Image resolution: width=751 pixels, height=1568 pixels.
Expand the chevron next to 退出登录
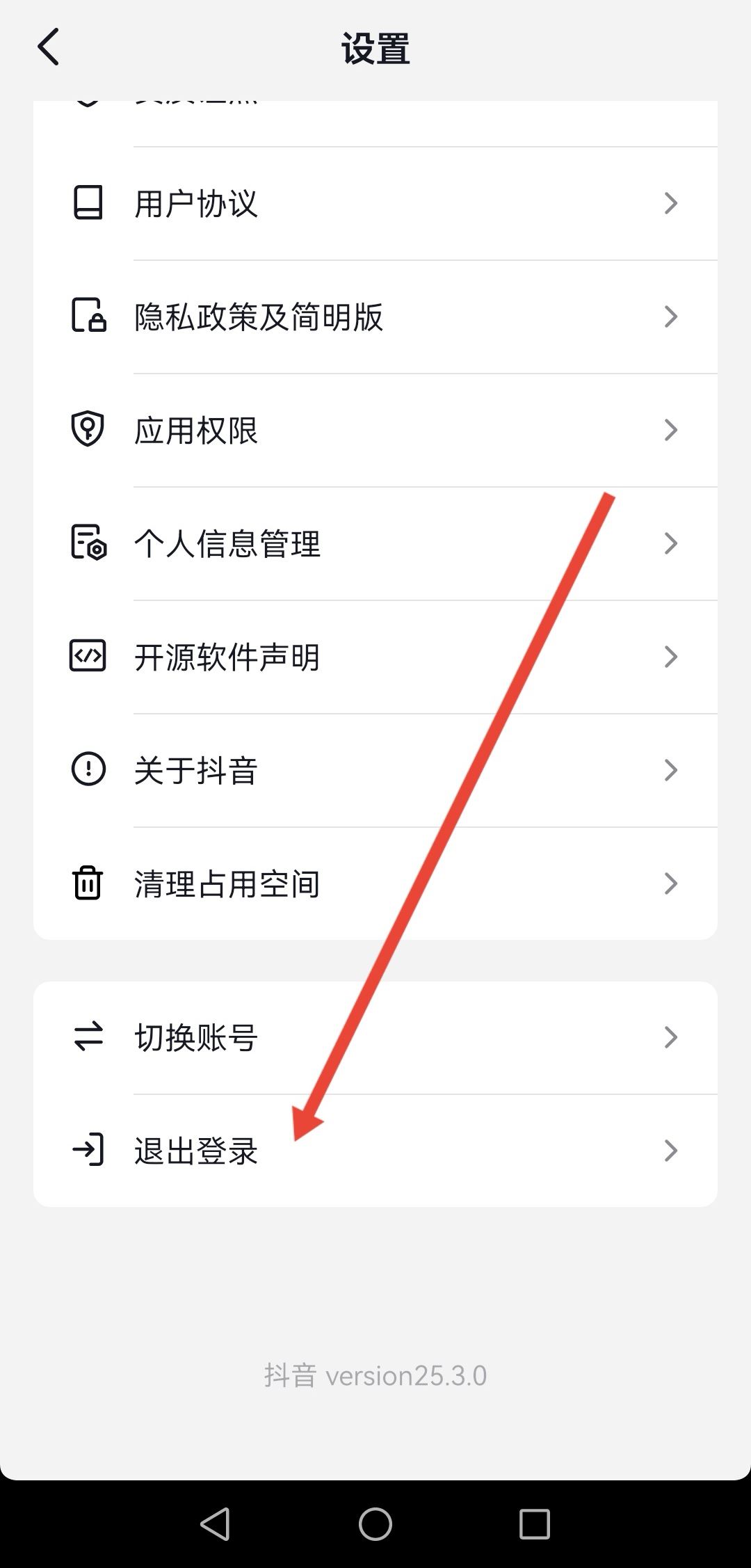coord(670,1150)
